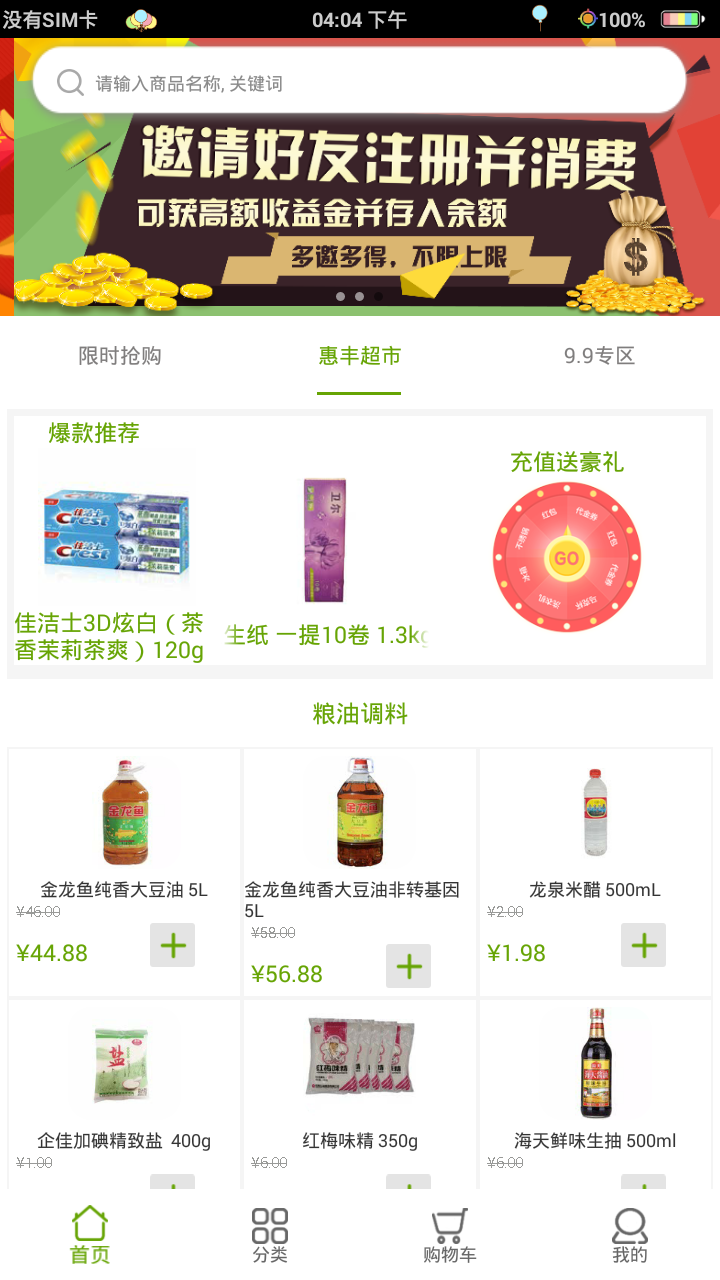Screen dimensions: 720x1280
Task: Tap the product search box
Action: tap(360, 82)
